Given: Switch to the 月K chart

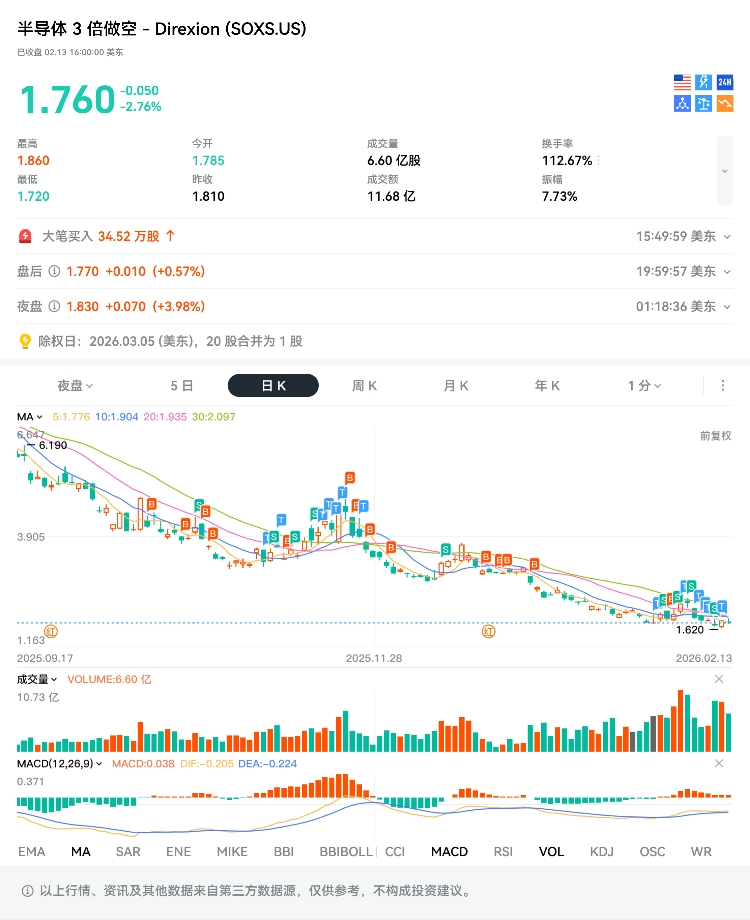Looking at the screenshot, I should [x=456, y=386].
